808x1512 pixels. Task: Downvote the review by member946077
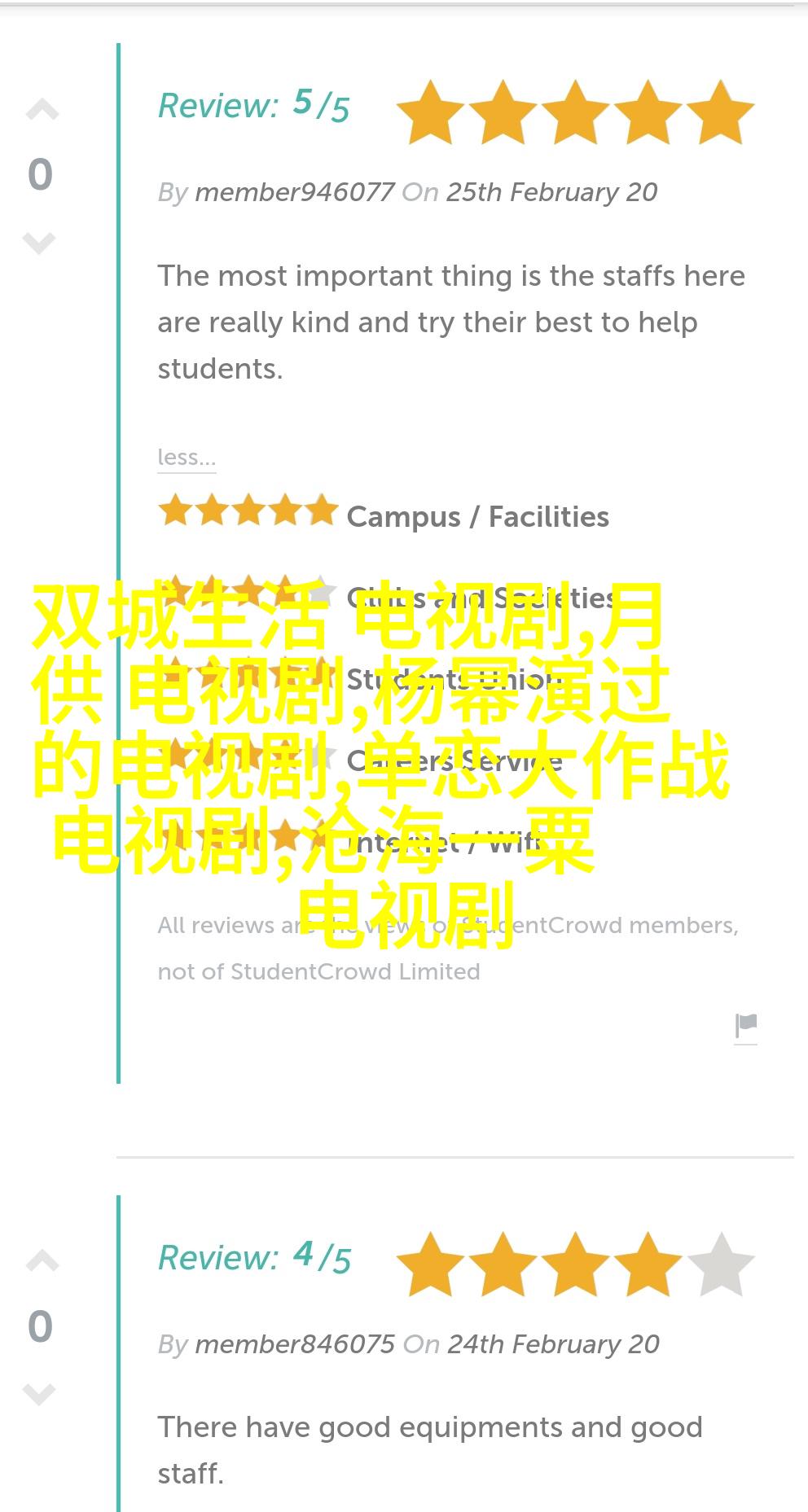tap(39, 243)
